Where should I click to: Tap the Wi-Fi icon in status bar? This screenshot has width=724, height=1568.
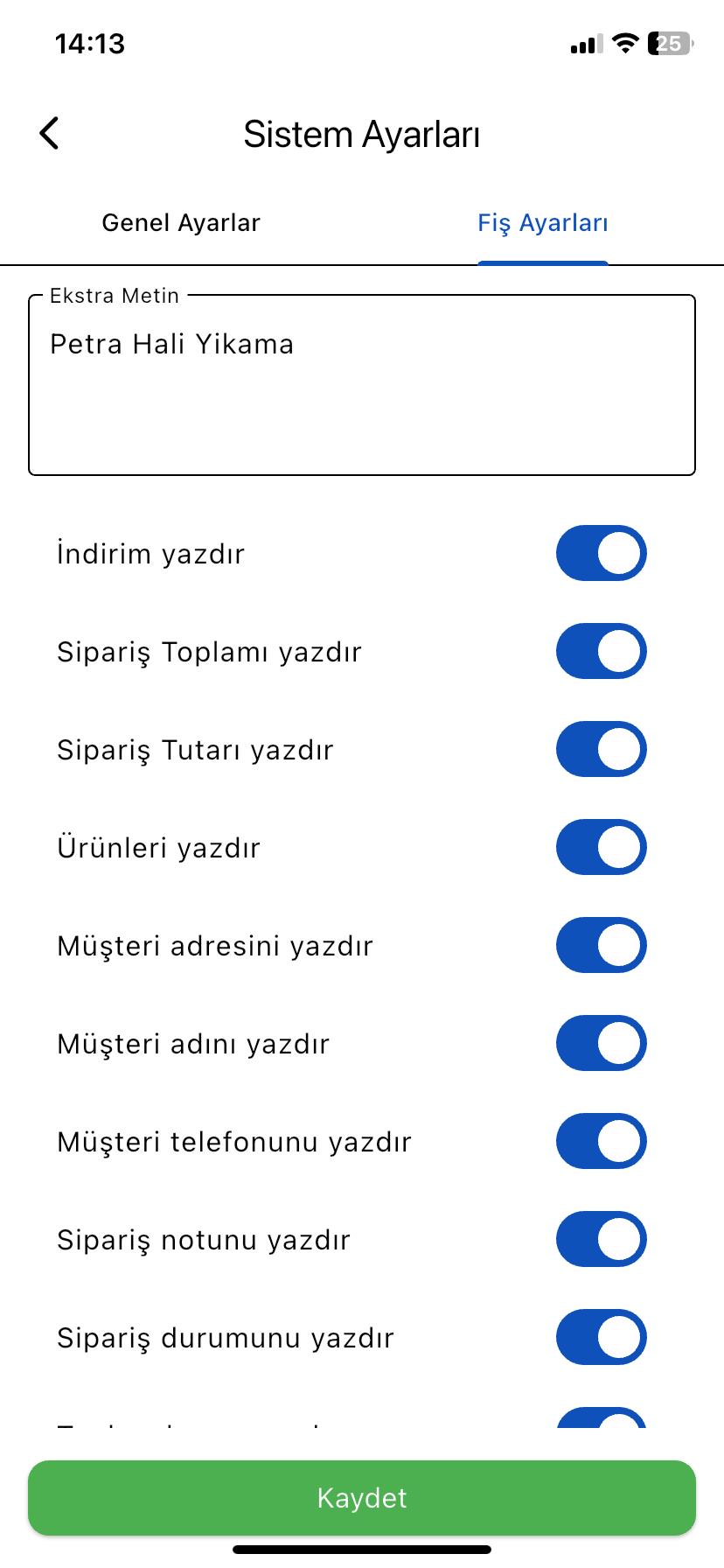pyautogui.click(x=623, y=43)
